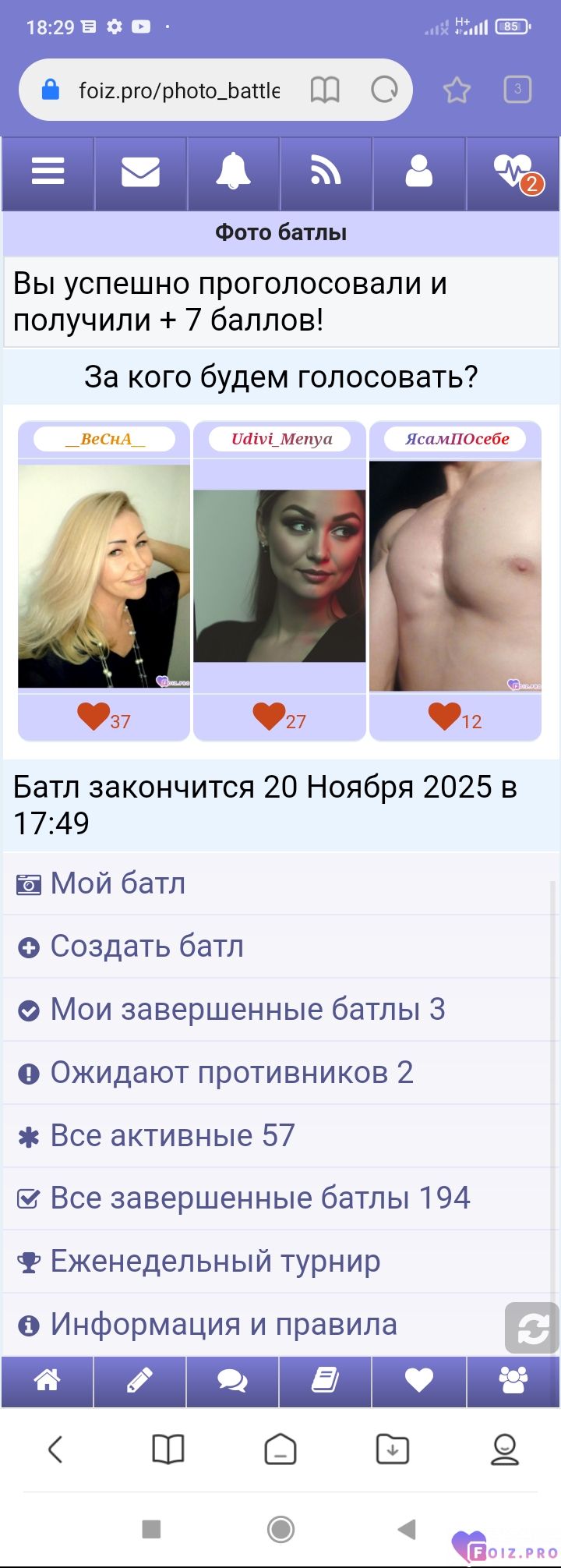561x1568 pixels.
Task: Tap the floating refresh button
Action: 532,1328
